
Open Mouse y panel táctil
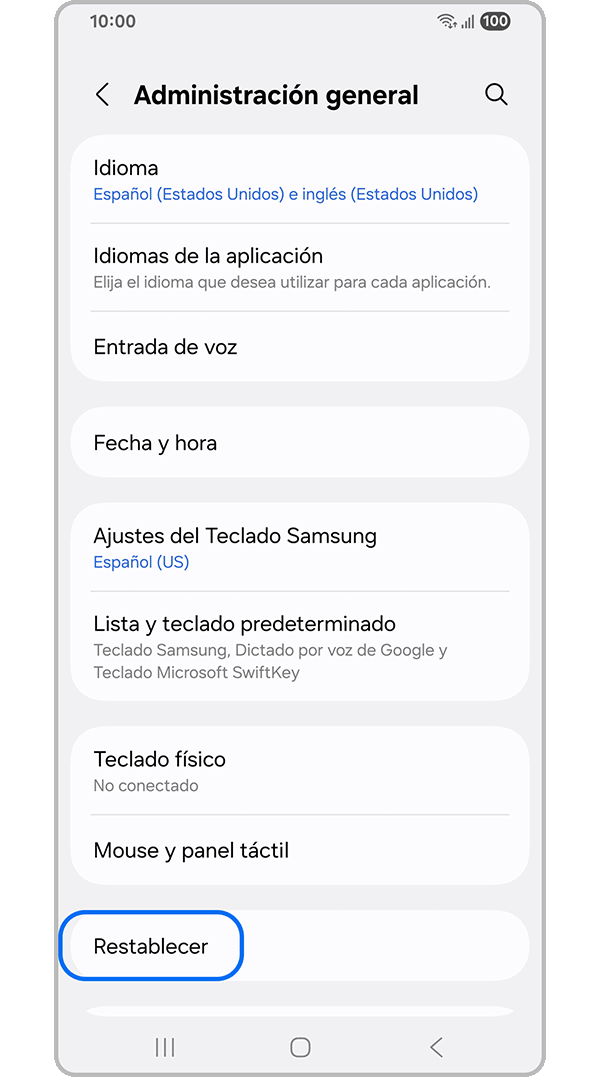coord(300,850)
